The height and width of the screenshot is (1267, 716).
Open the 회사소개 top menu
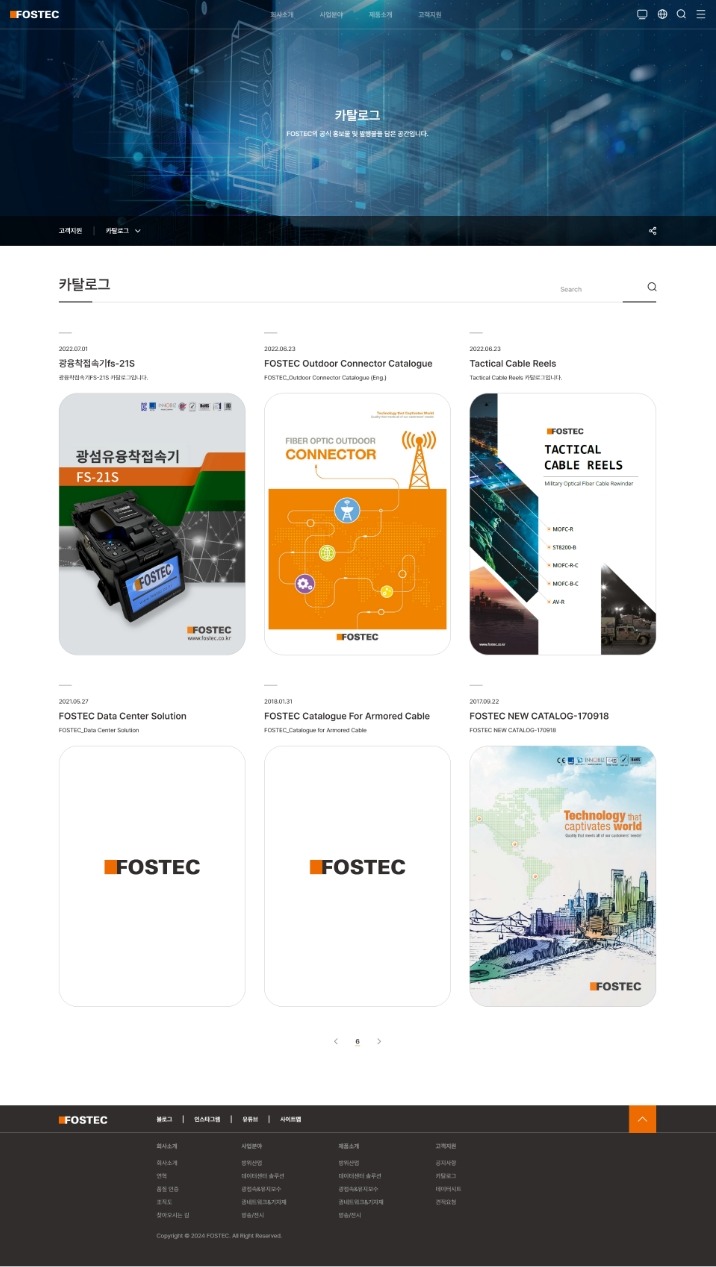(282, 15)
